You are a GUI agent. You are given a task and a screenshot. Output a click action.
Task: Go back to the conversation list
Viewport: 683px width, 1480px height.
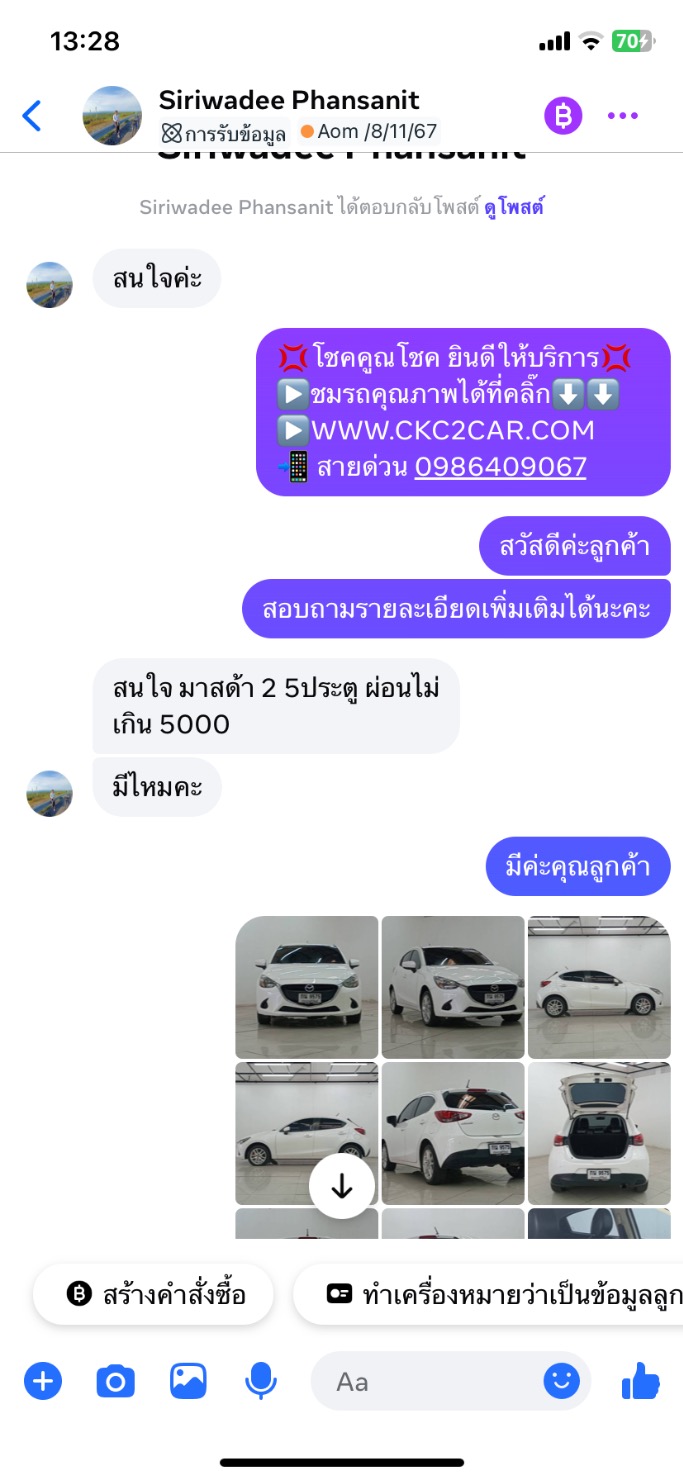[x=32, y=116]
